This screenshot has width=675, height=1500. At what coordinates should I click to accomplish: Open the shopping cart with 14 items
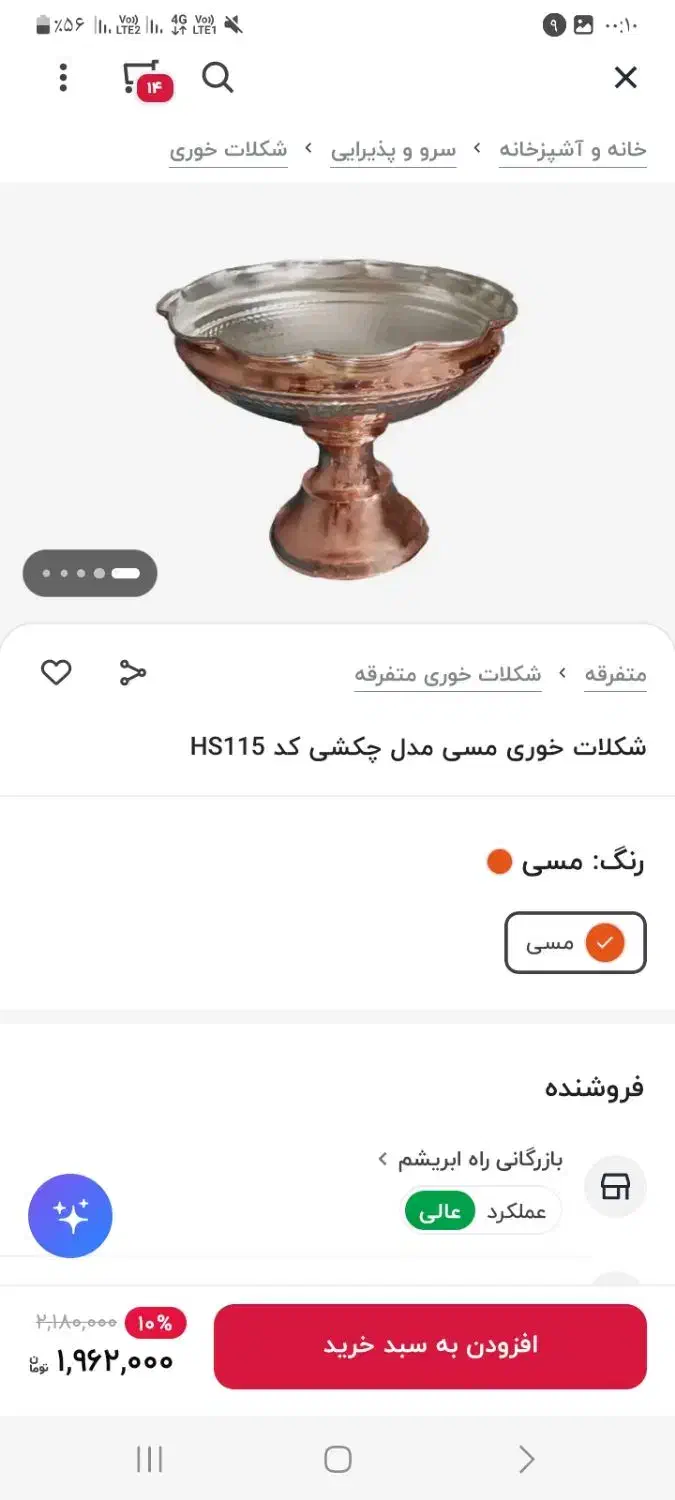[147, 80]
